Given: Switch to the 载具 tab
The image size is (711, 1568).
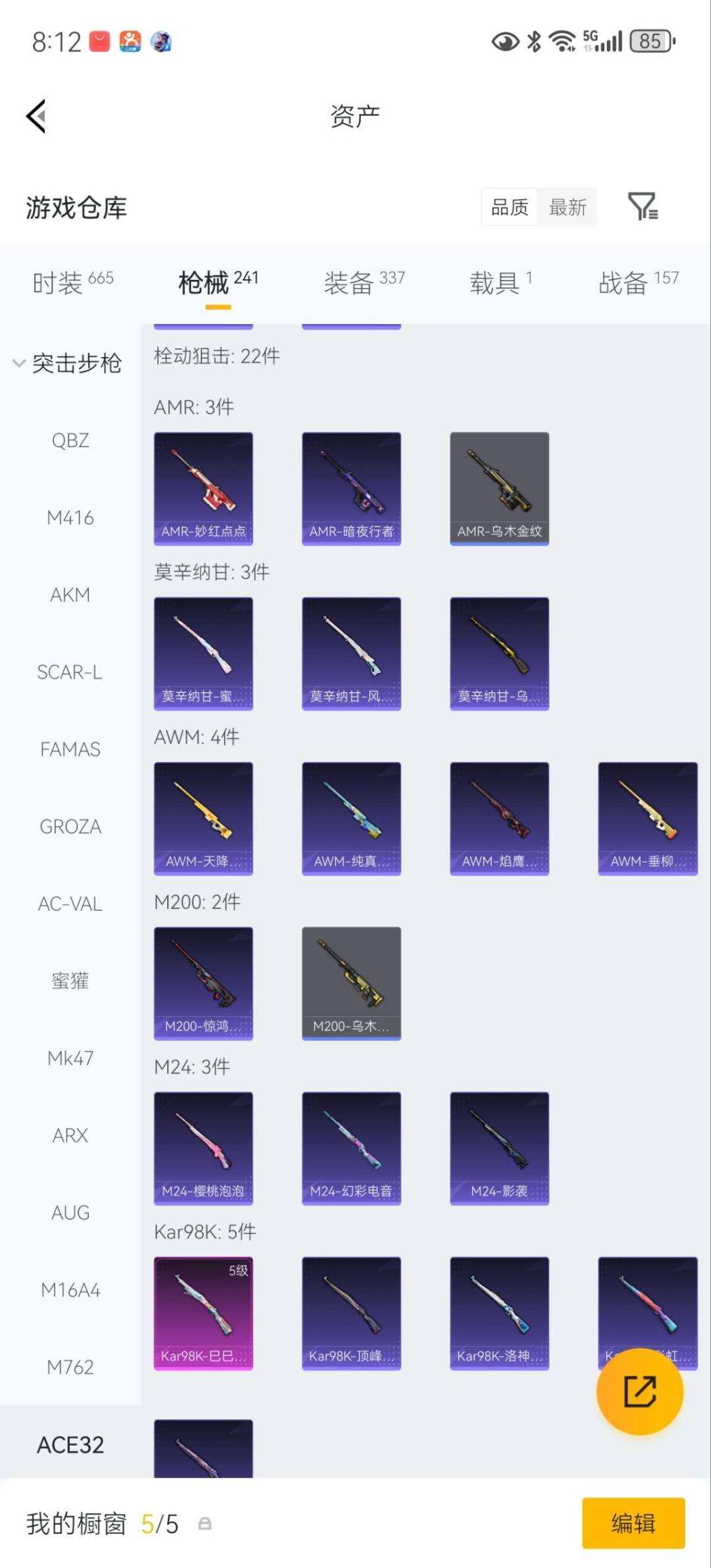Looking at the screenshot, I should click(500, 283).
